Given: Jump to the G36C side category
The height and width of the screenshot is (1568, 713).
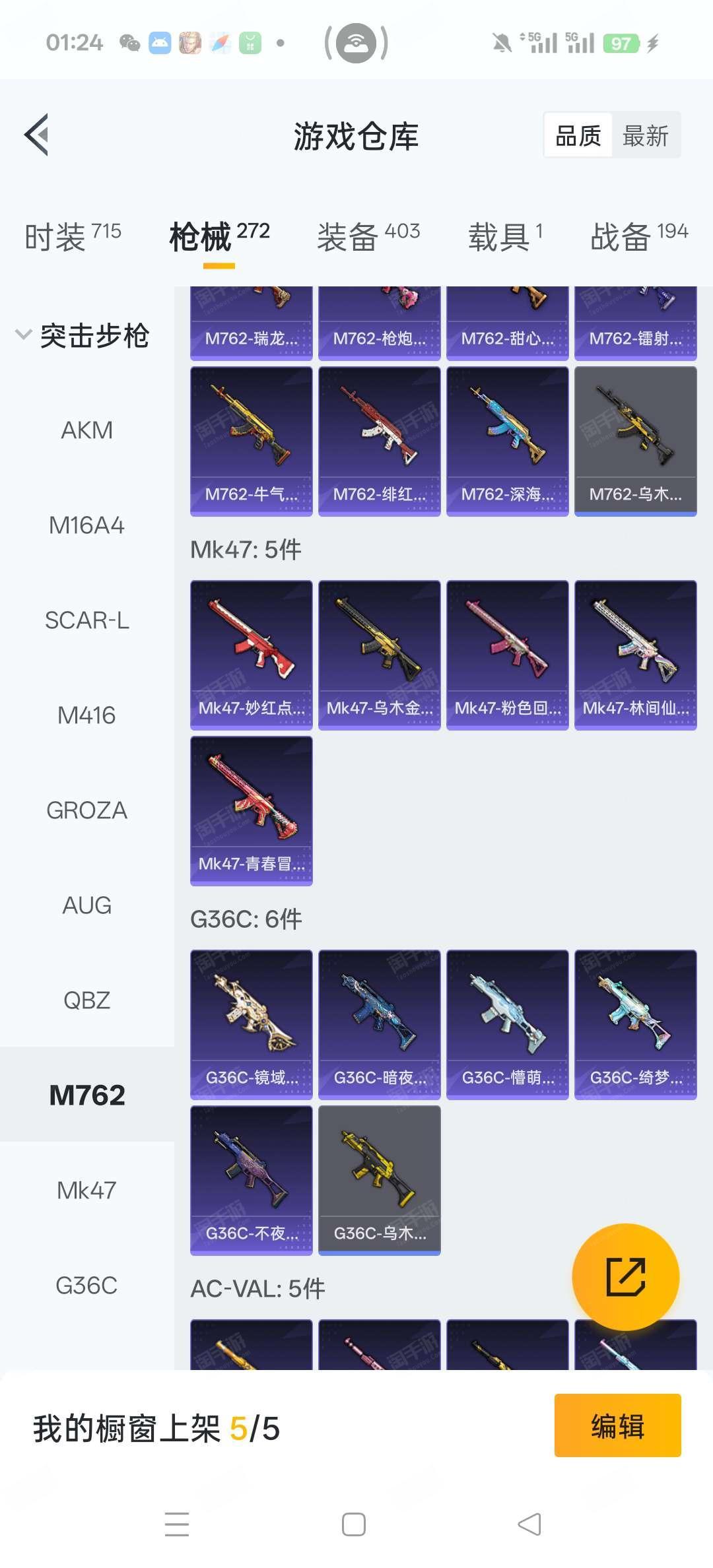Looking at the screenshot, I should click(x=86, y=1286).
